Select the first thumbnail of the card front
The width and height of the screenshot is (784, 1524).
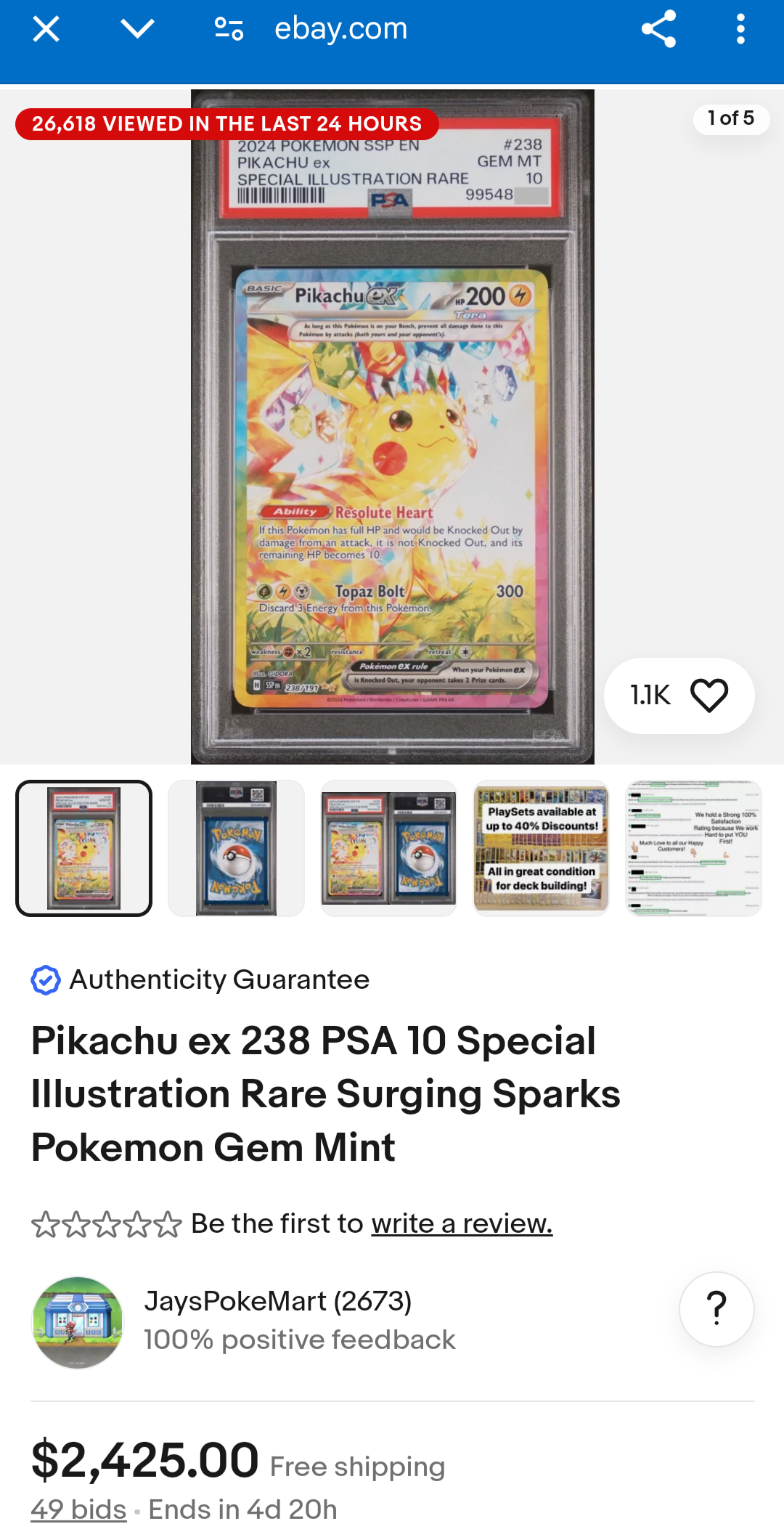84,848
